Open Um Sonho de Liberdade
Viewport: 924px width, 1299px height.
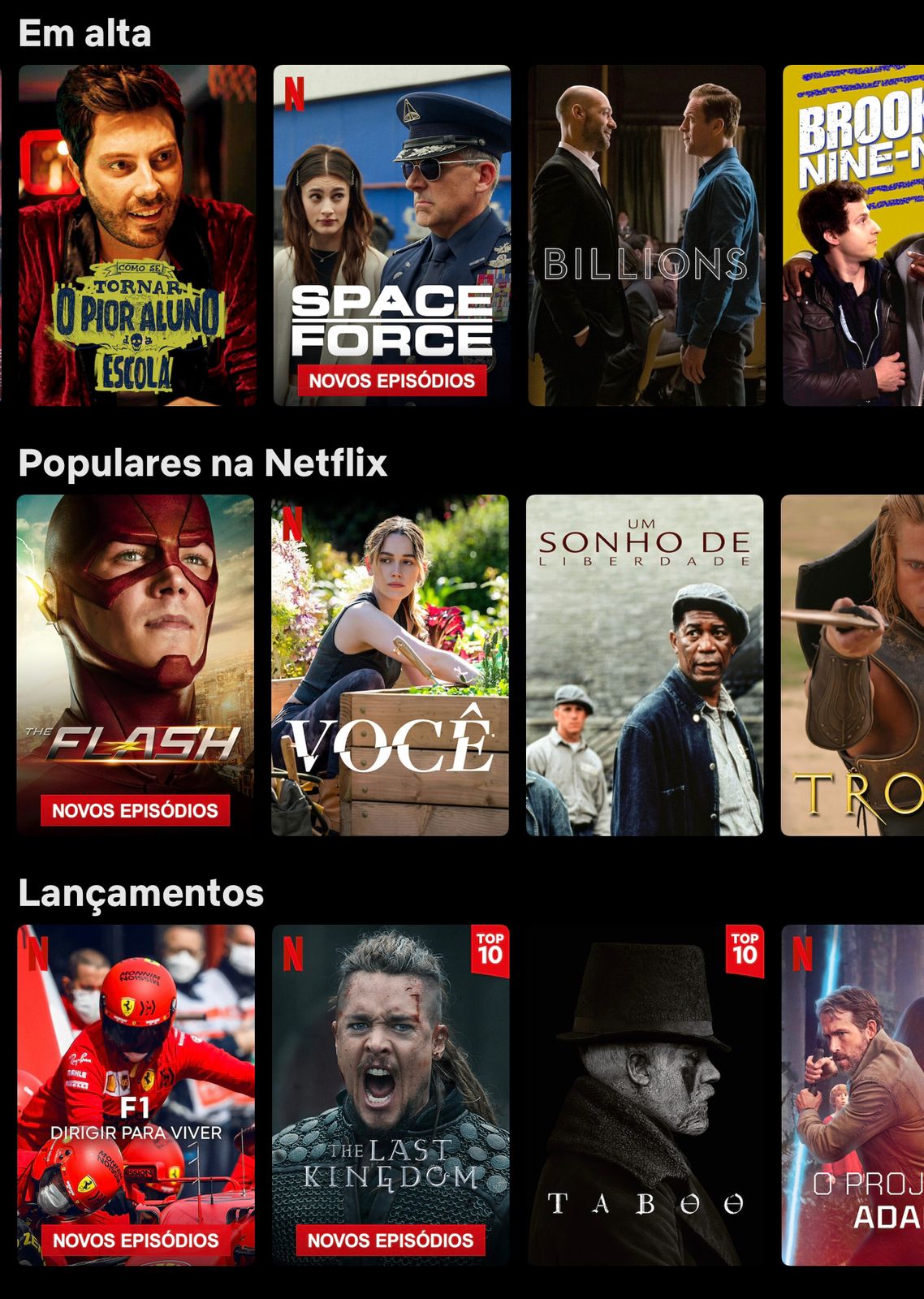(x=645, y=665)
